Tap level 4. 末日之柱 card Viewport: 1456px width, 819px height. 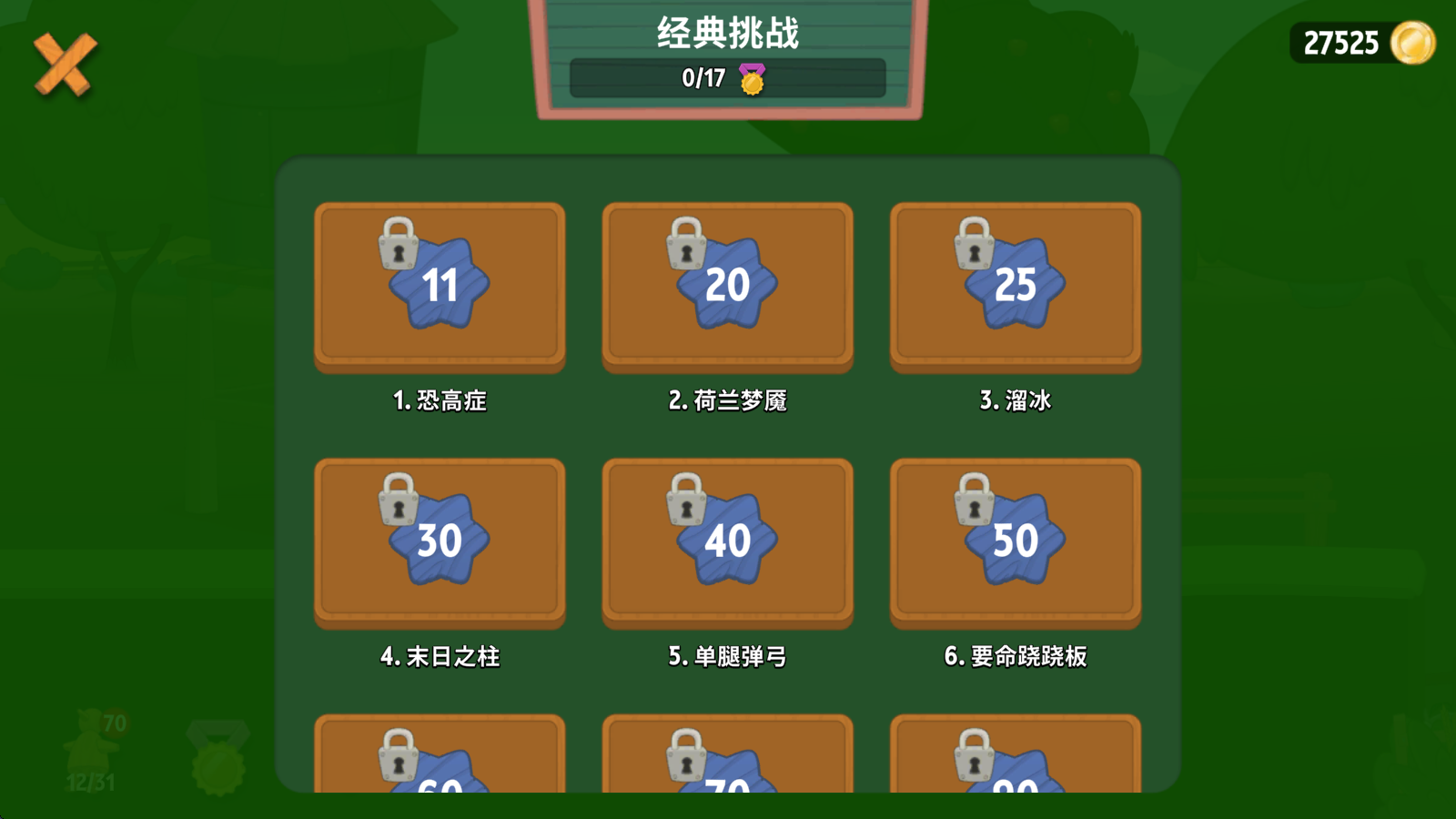click(440, 542)
